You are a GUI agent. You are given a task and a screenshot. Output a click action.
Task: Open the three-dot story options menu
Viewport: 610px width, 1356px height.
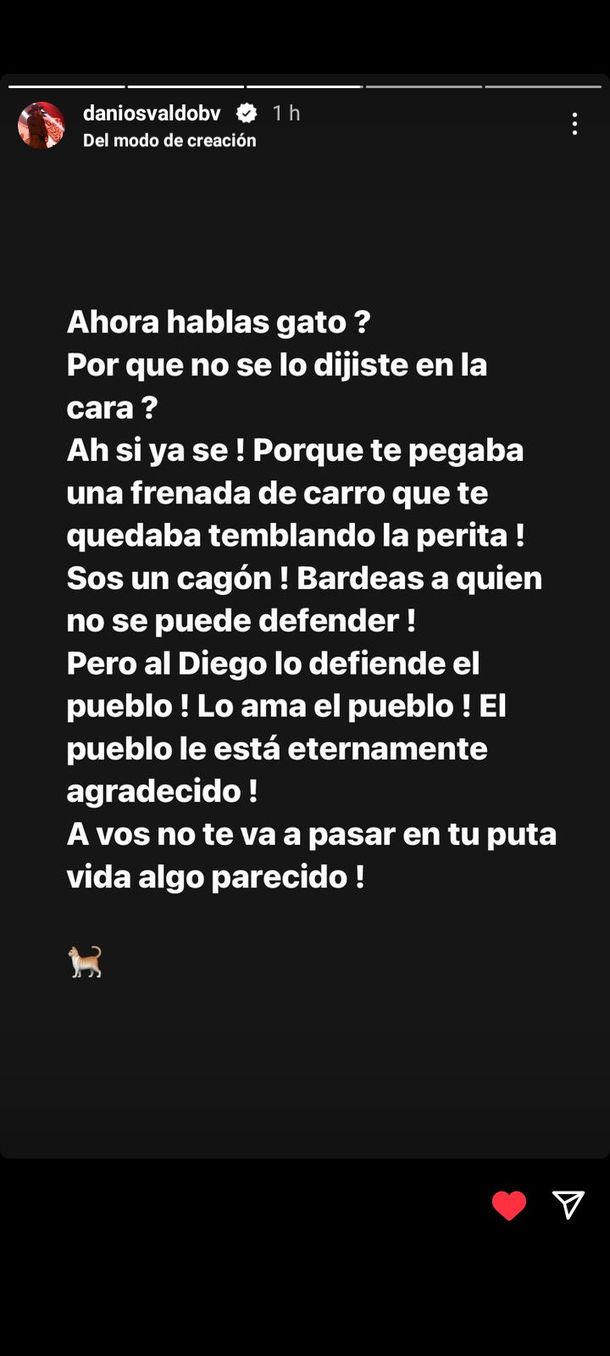[x=574, y=124]
